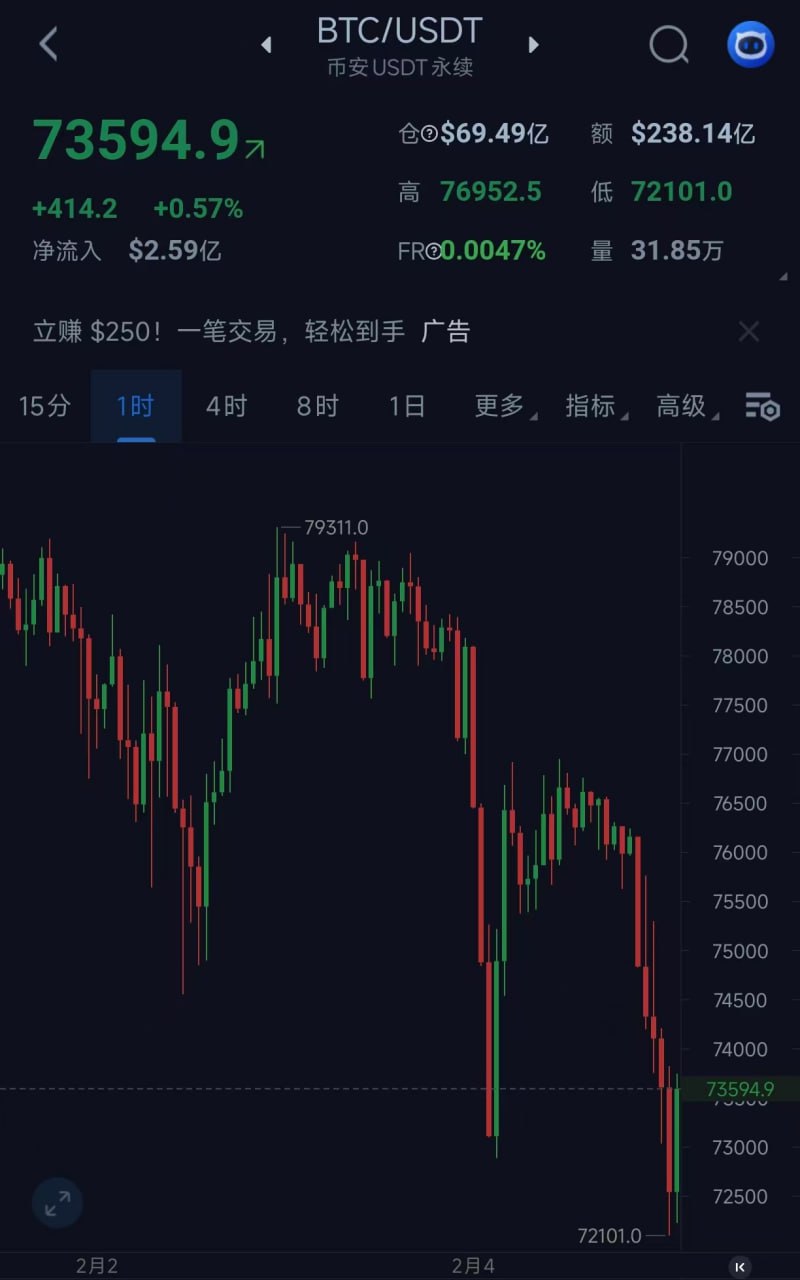800x1280 pixels.
Task: Jump to the latest candle
Action: coord(740,1266)
